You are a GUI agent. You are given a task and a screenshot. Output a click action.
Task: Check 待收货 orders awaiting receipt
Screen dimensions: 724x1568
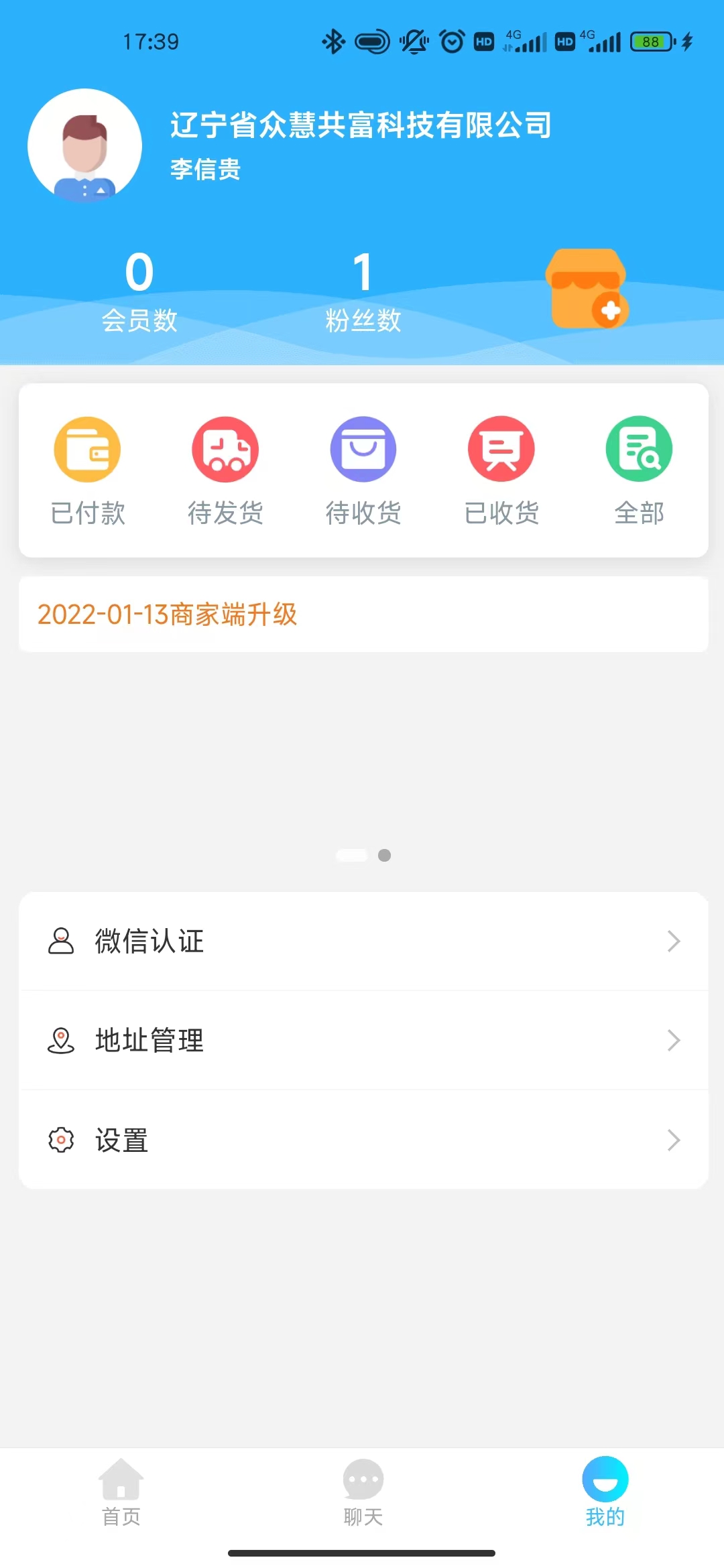(x=363, y=470)
